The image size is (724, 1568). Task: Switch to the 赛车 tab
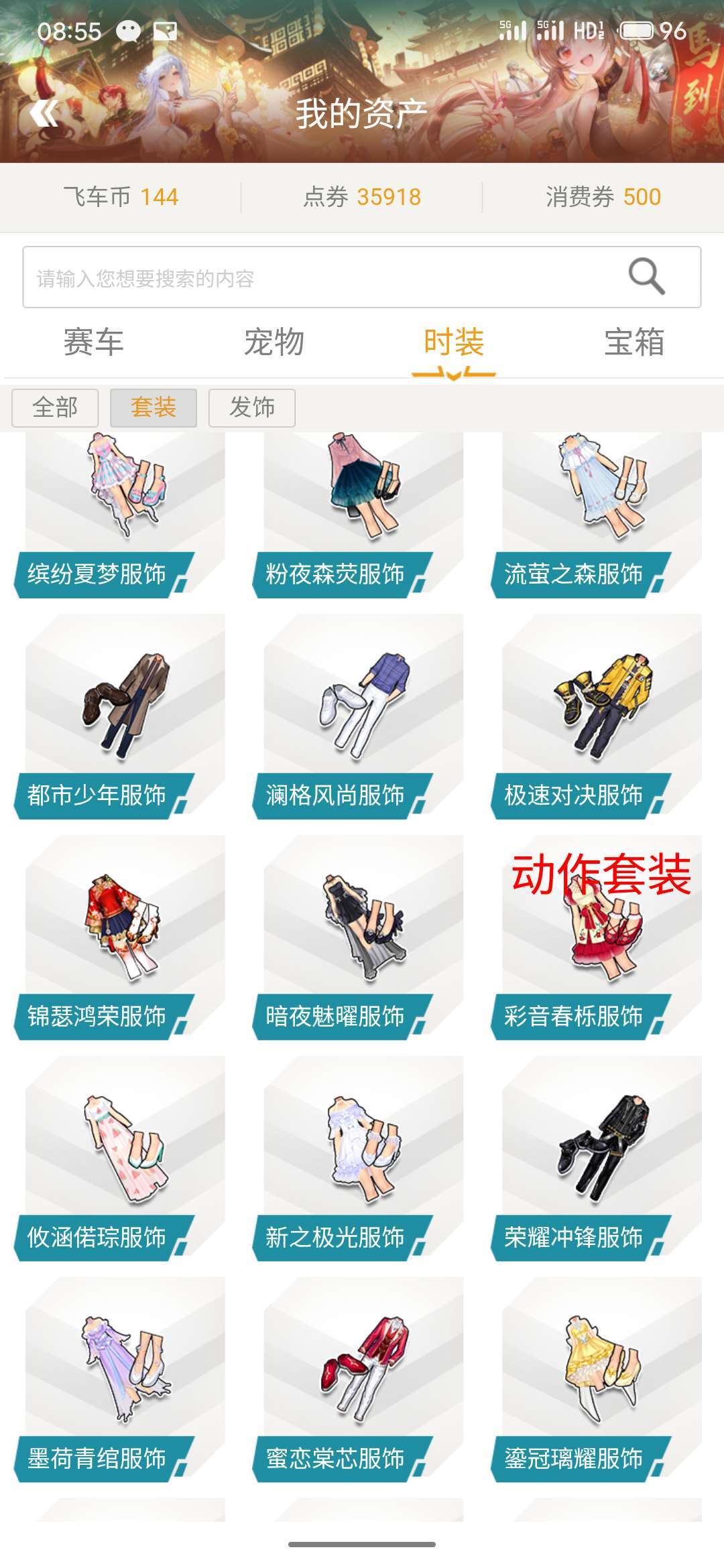[x=95, y=342]
